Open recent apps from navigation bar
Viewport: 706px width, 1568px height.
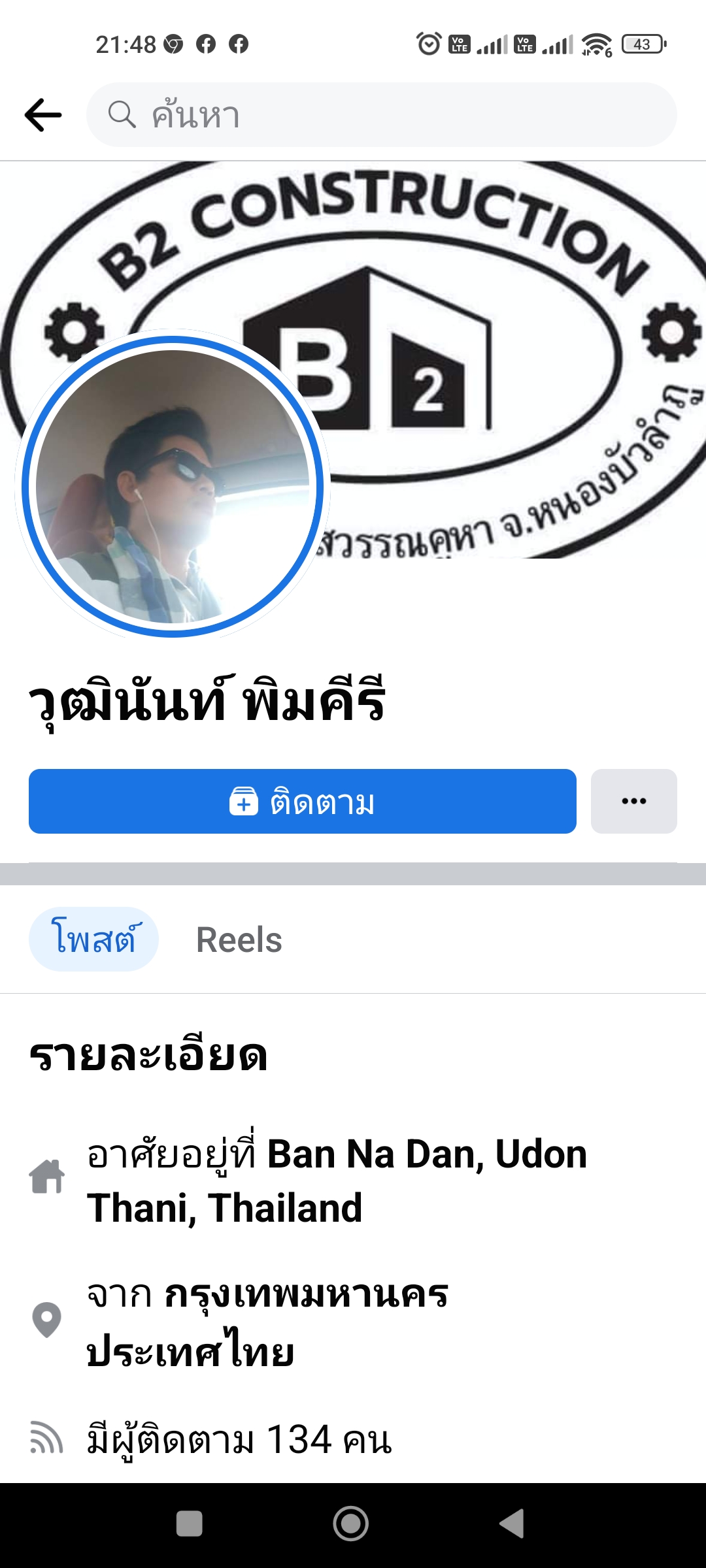190,1524
